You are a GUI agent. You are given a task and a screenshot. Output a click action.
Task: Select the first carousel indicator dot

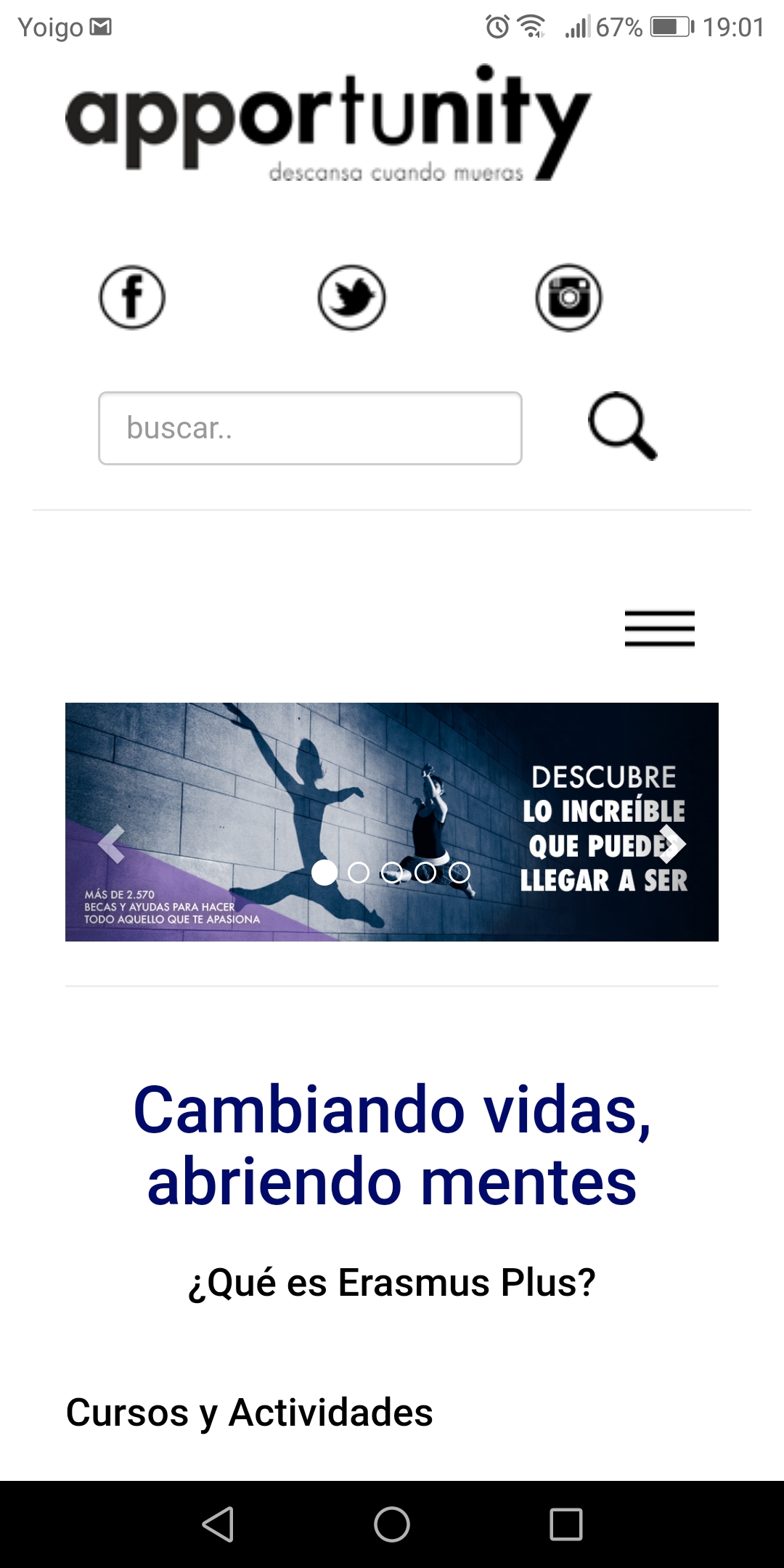click(324, 872)
